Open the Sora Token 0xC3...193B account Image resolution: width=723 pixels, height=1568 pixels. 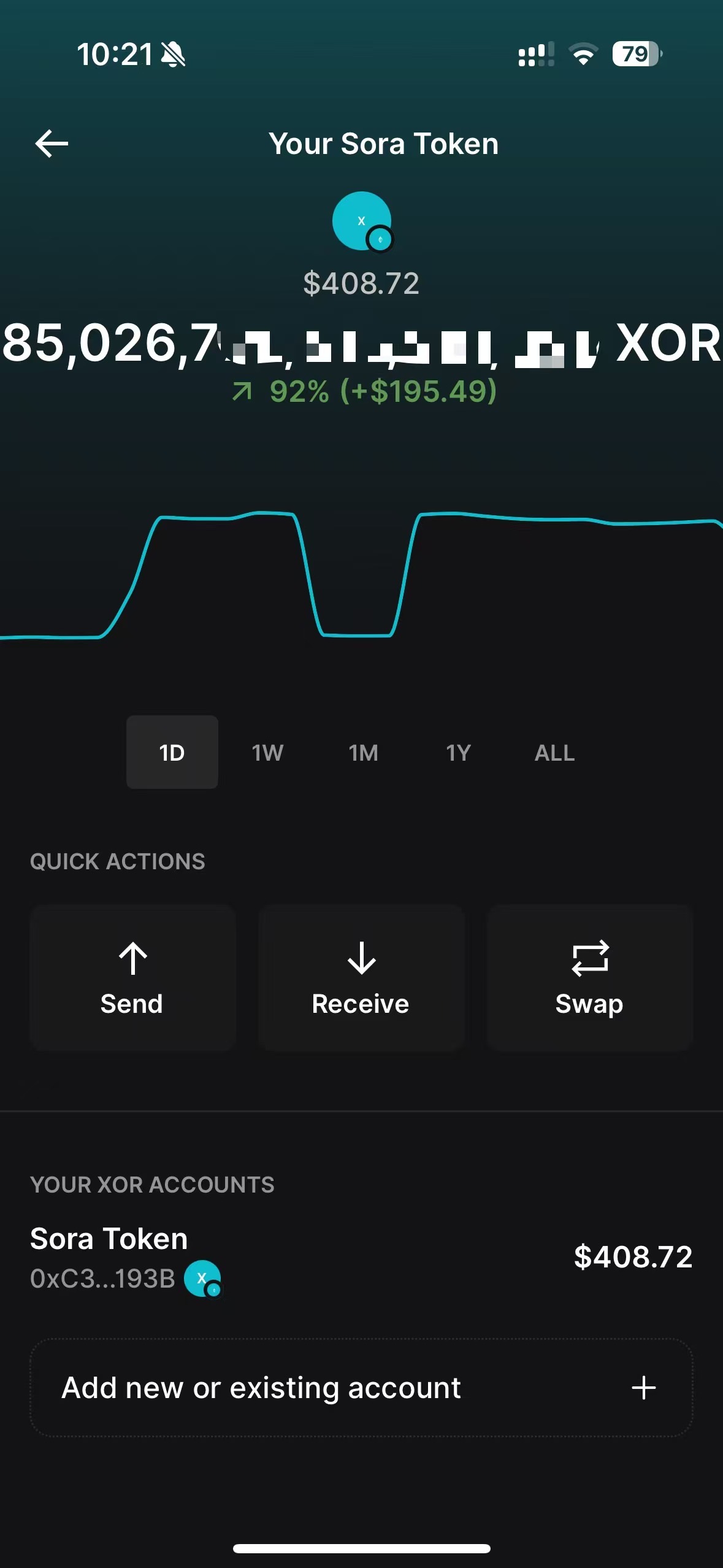tap(361, 1258)
